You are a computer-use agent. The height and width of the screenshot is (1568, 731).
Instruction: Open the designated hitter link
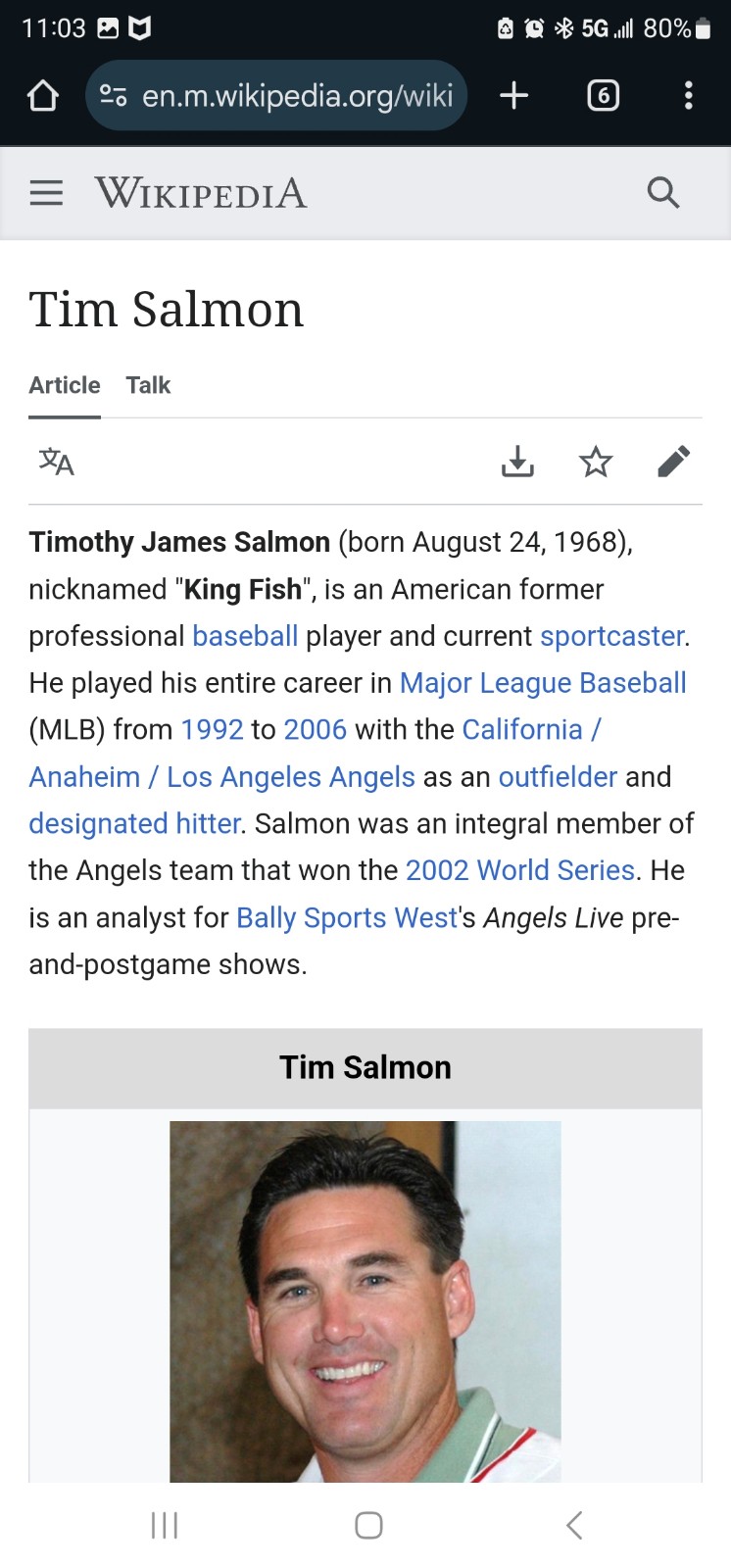coord(134,824)
